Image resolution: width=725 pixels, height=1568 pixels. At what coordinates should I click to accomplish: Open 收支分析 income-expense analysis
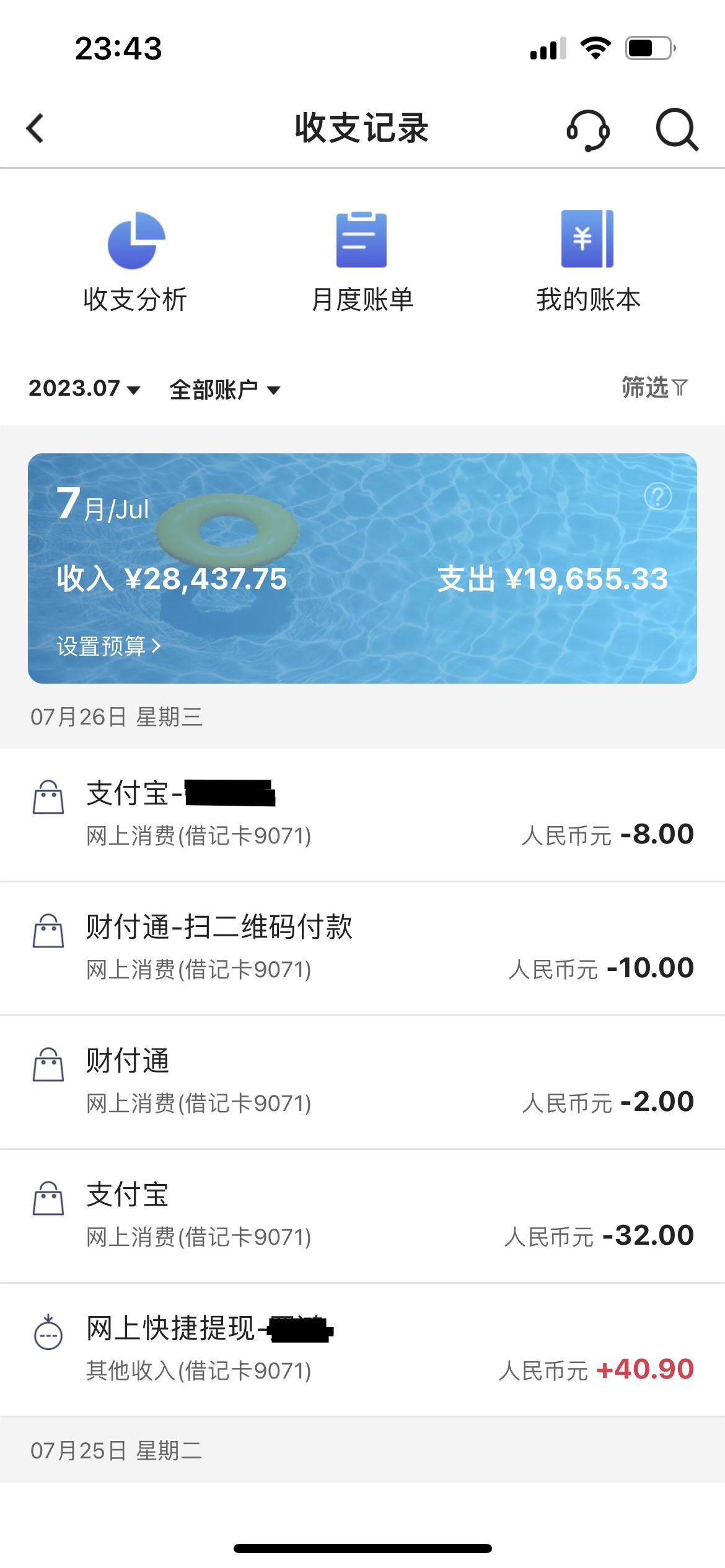[135, 261]
